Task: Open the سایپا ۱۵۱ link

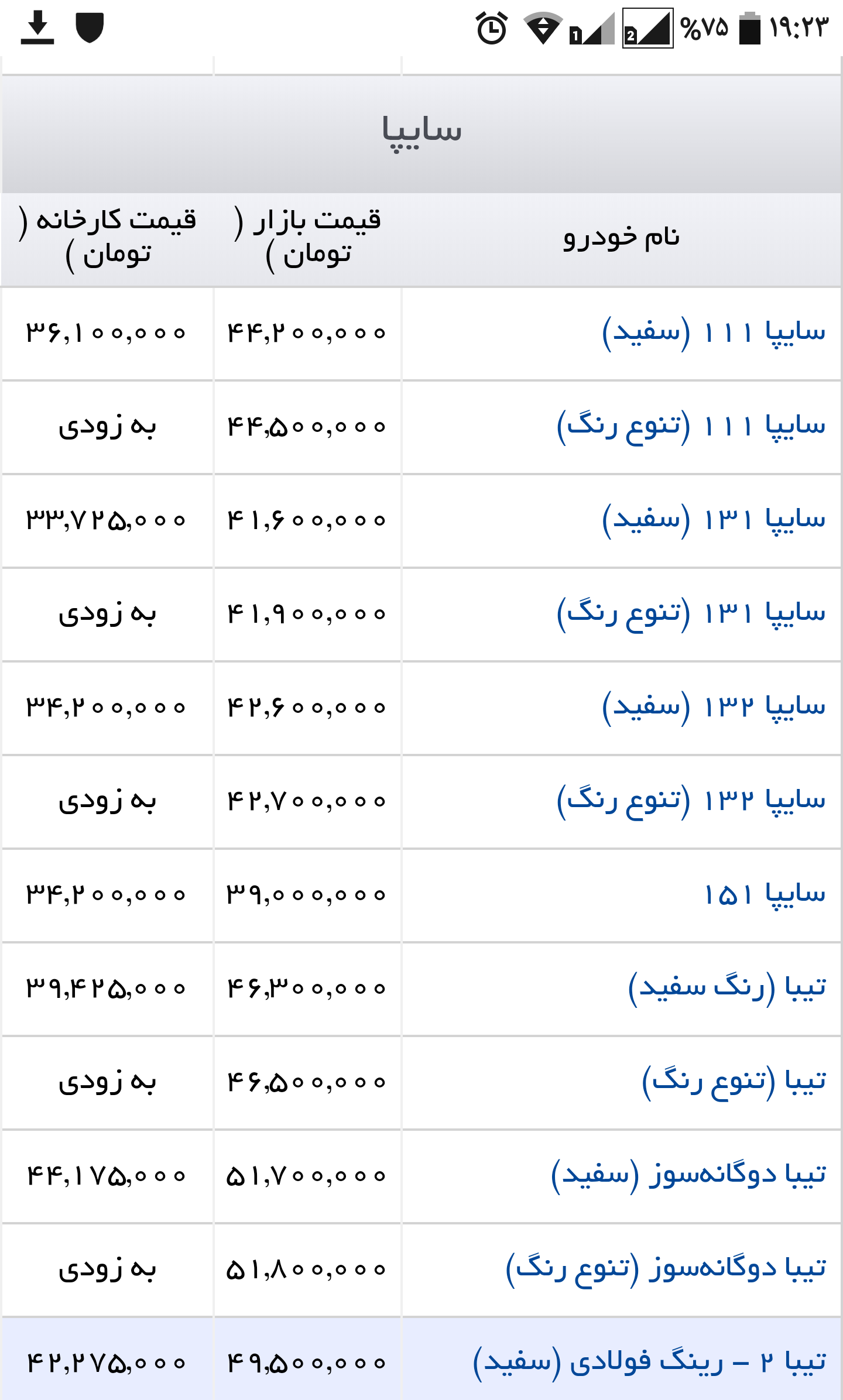Action: 765,895
